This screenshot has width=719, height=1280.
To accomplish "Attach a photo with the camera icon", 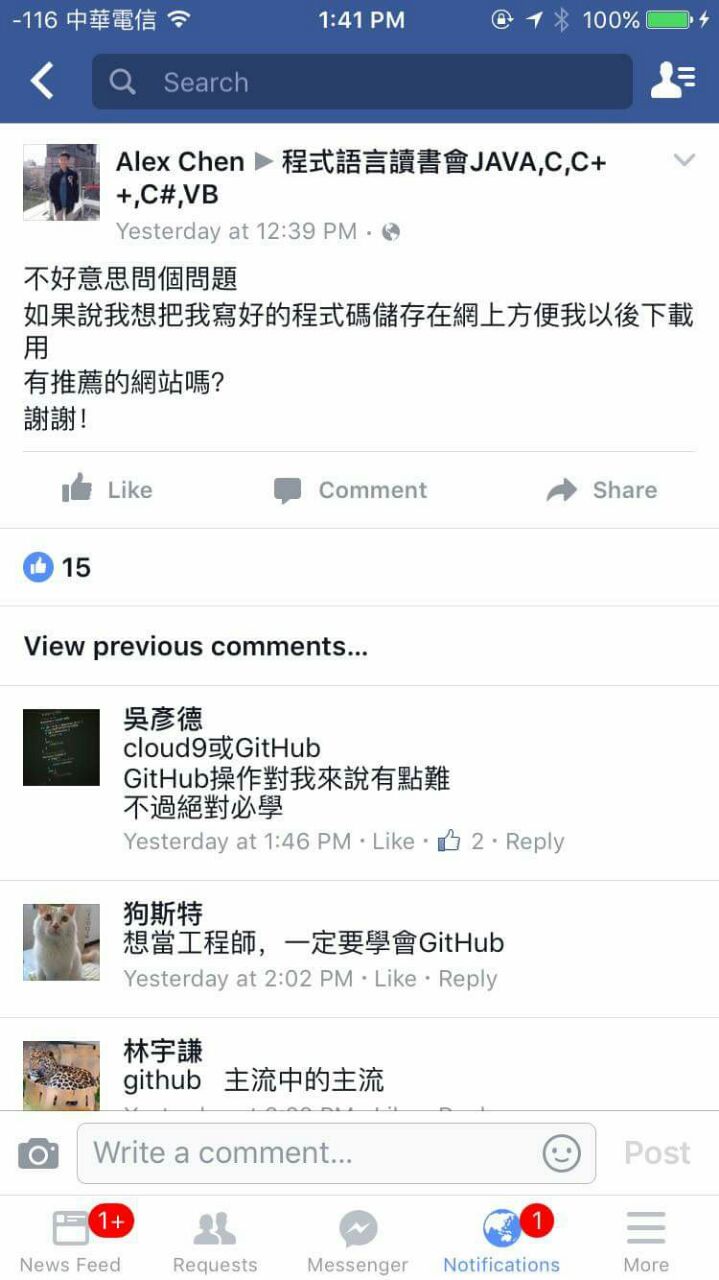I will 38,1154.
